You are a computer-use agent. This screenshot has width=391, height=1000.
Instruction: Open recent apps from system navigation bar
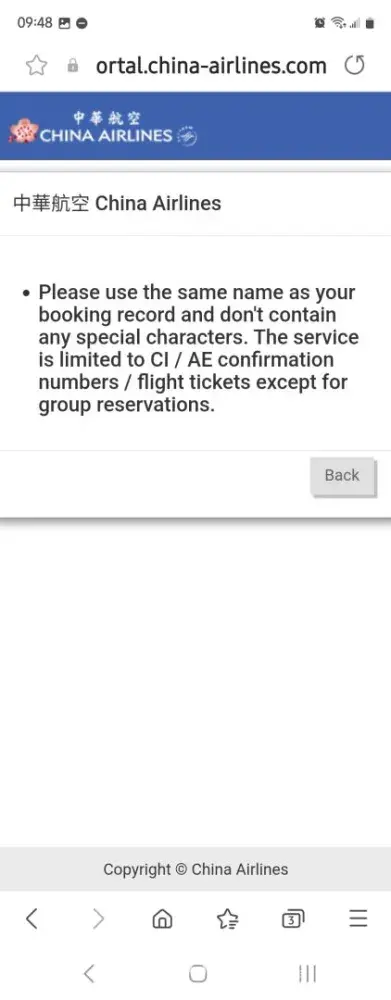coord(307,973)
